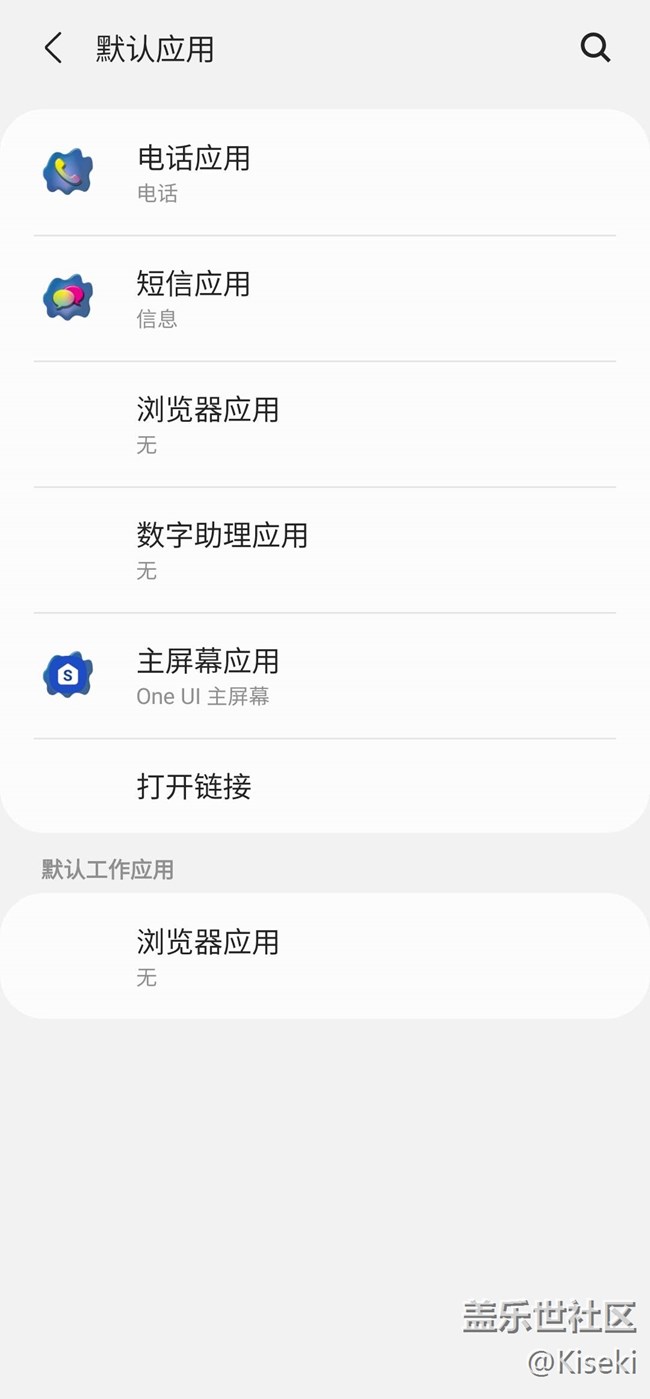Open the 打开链接 settings
The height and width of the screenshot is (1399, 650).
pos(324,787)
